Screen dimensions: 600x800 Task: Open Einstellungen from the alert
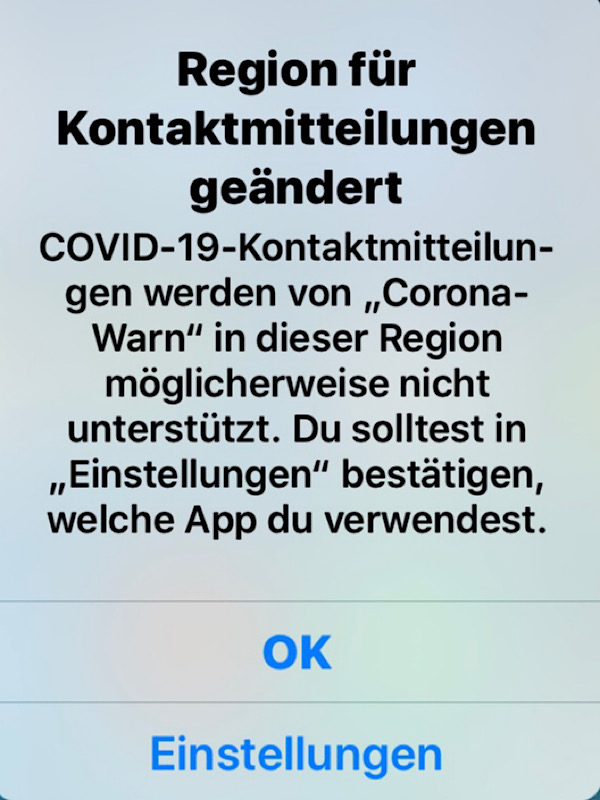pos(297,752)
